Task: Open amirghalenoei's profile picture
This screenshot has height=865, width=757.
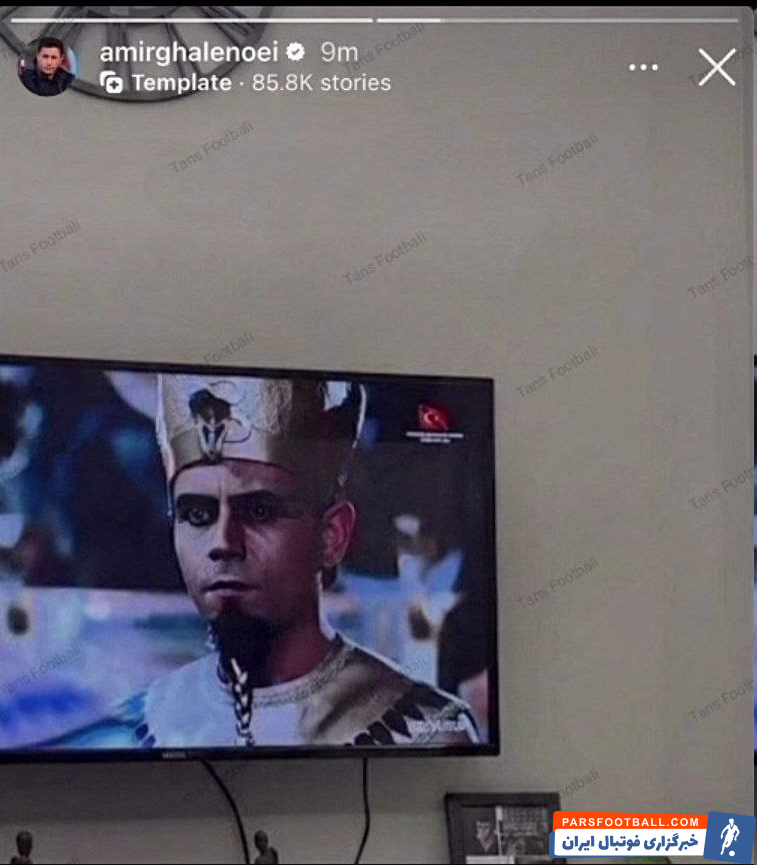Action: (x=46, y=66)
